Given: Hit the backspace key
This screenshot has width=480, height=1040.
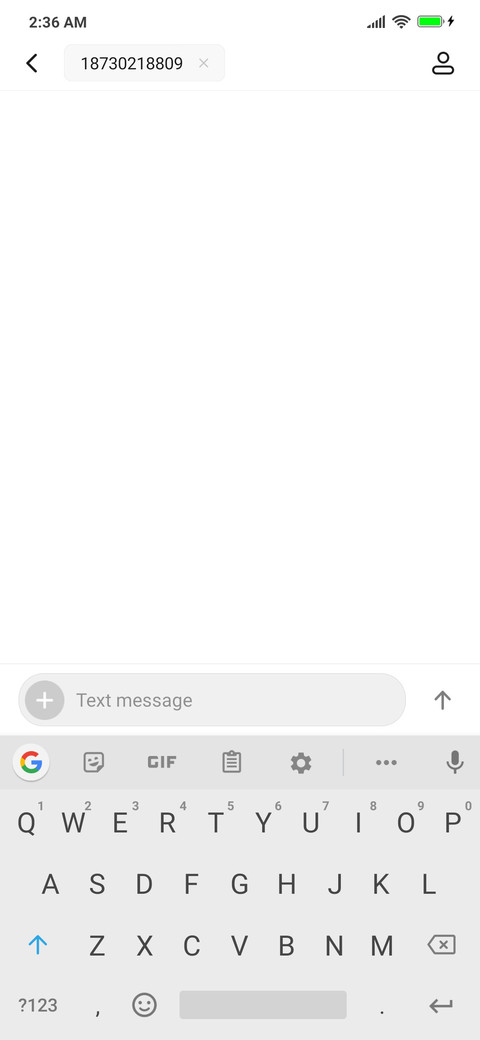Looking at the screenshot, I should point(442,945).
